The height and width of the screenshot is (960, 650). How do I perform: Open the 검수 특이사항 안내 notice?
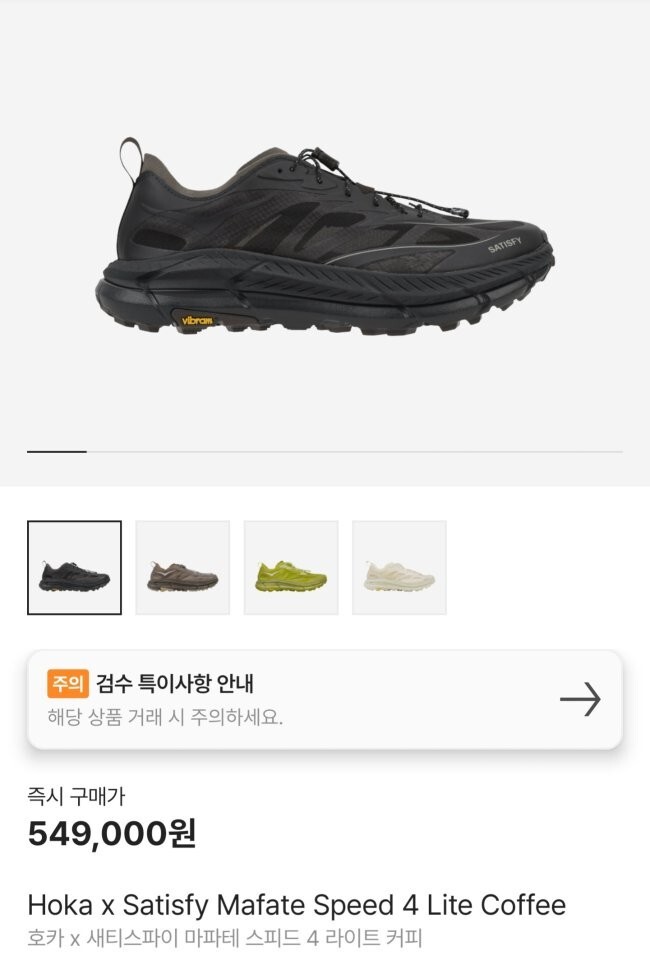coord(324,699)
